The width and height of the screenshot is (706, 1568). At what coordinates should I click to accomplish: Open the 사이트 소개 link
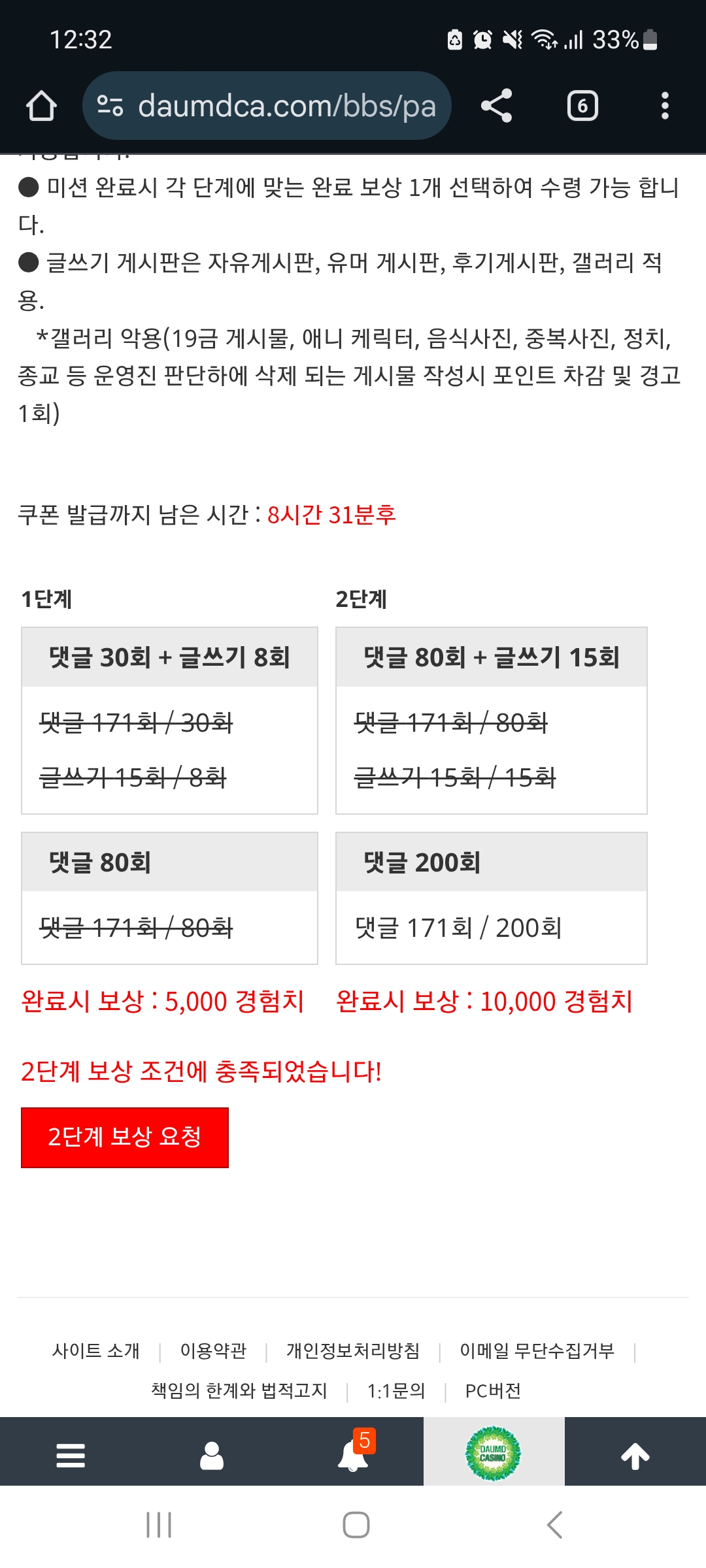coord(96,1350)
